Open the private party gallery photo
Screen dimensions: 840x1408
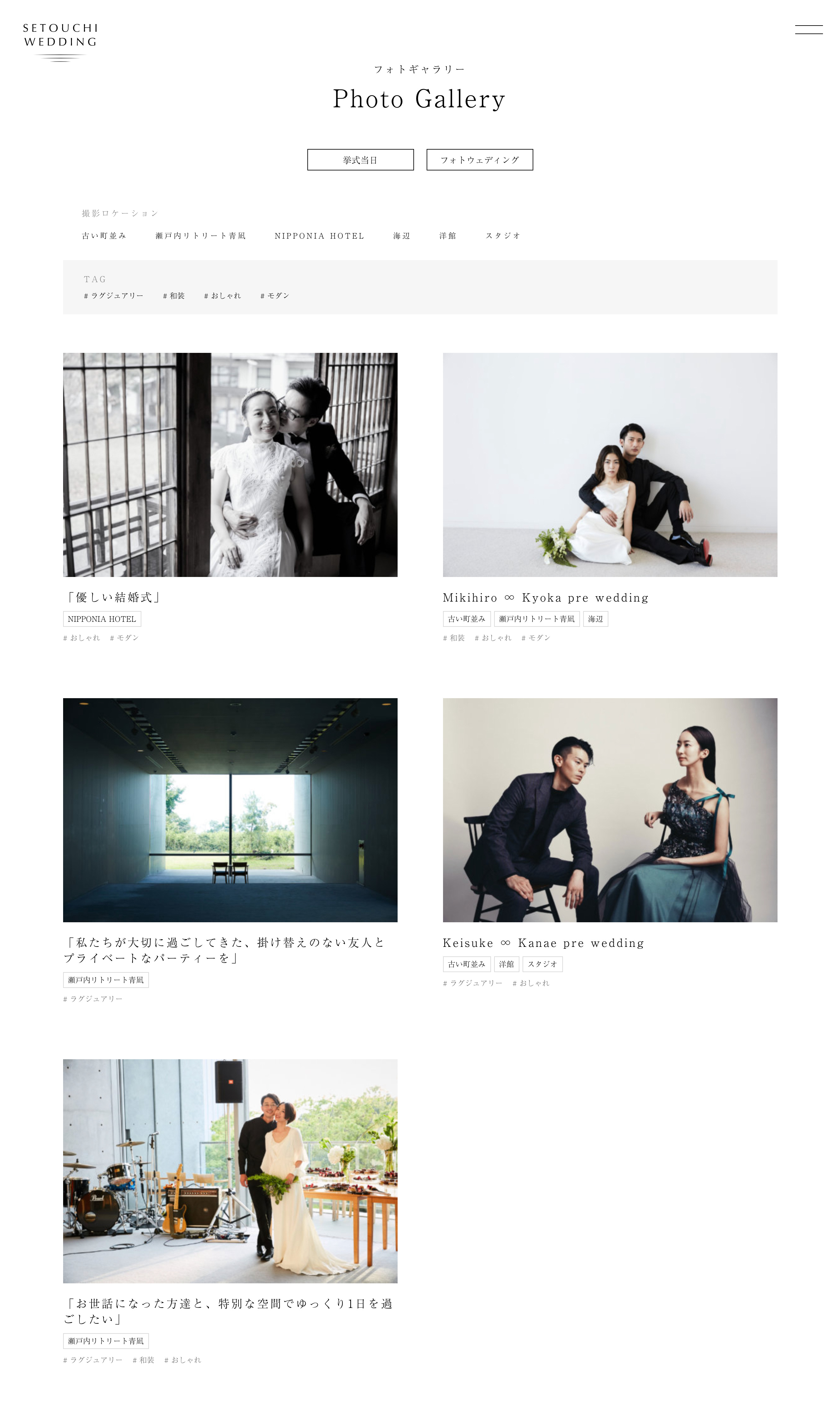230,810
